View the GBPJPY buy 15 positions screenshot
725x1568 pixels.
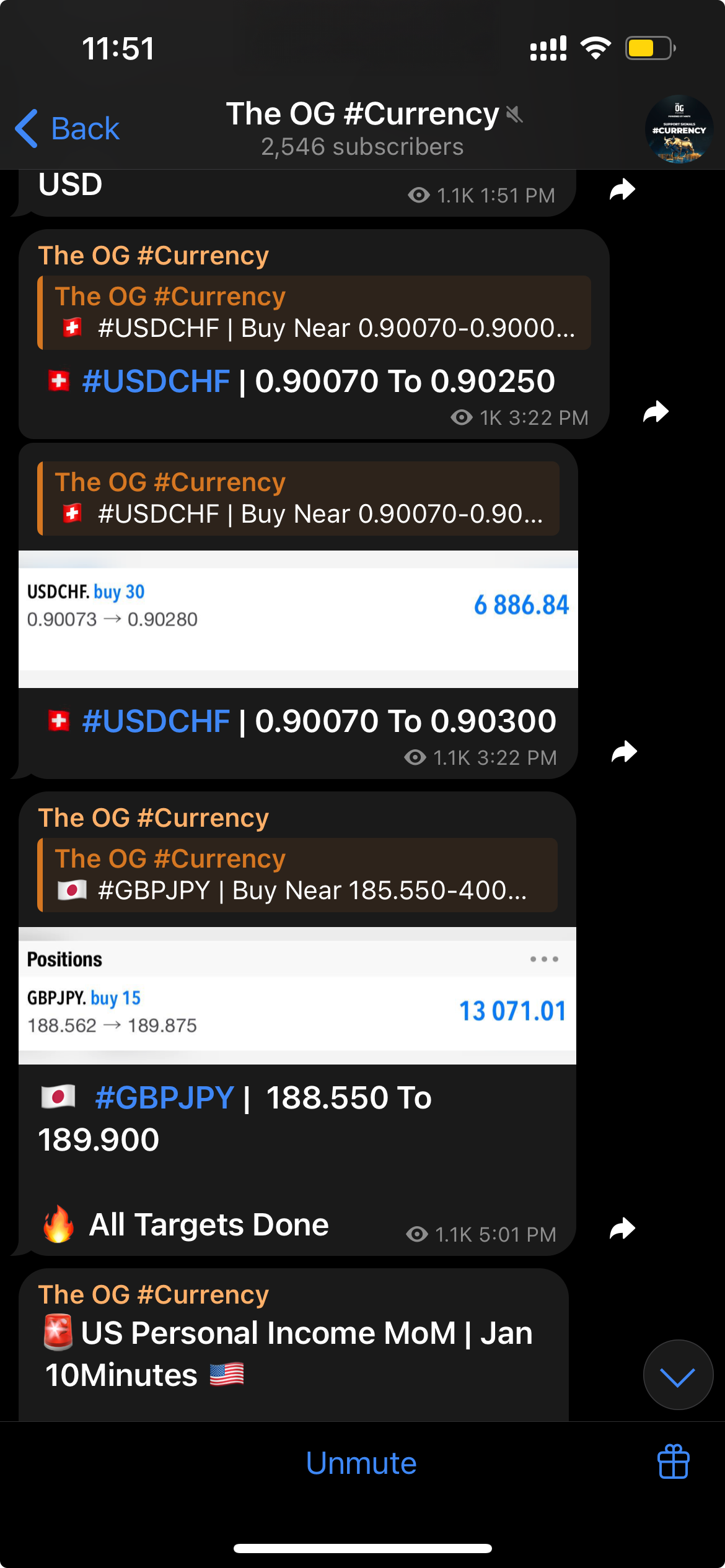point(297,995)
